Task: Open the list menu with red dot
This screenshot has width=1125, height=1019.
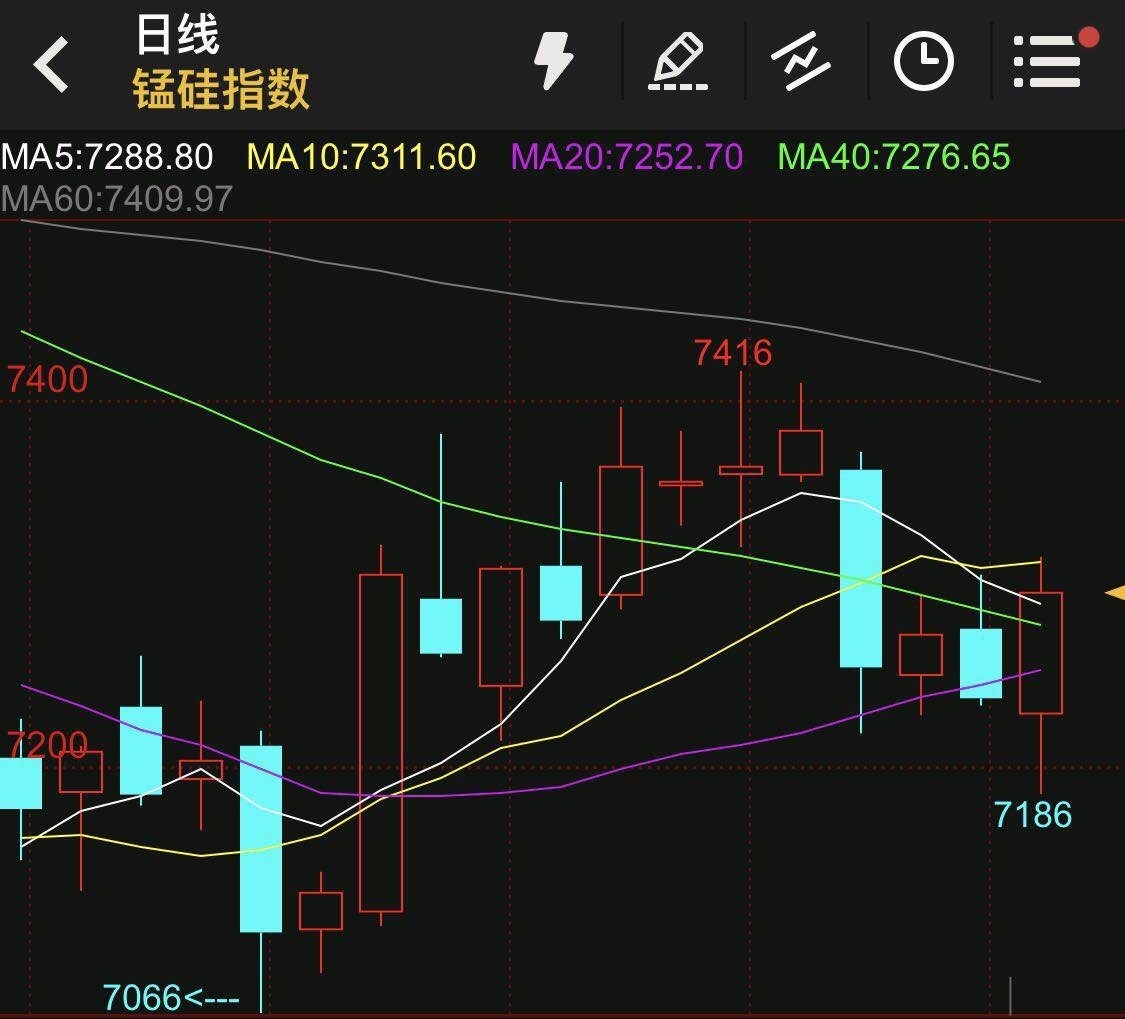Action: point(1048,62)
